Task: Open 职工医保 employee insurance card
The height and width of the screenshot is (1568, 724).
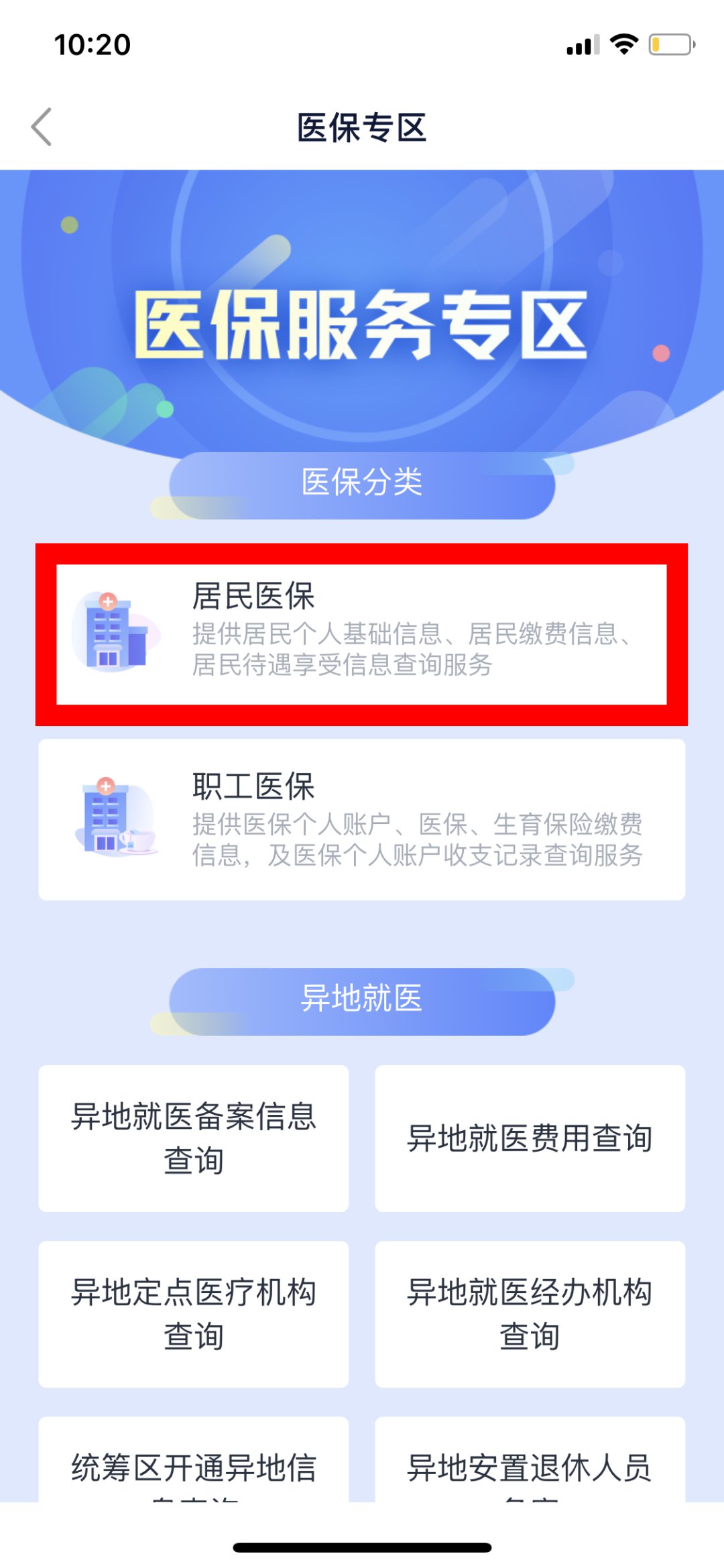Action: pyautogui.click(x=361, y=819)
